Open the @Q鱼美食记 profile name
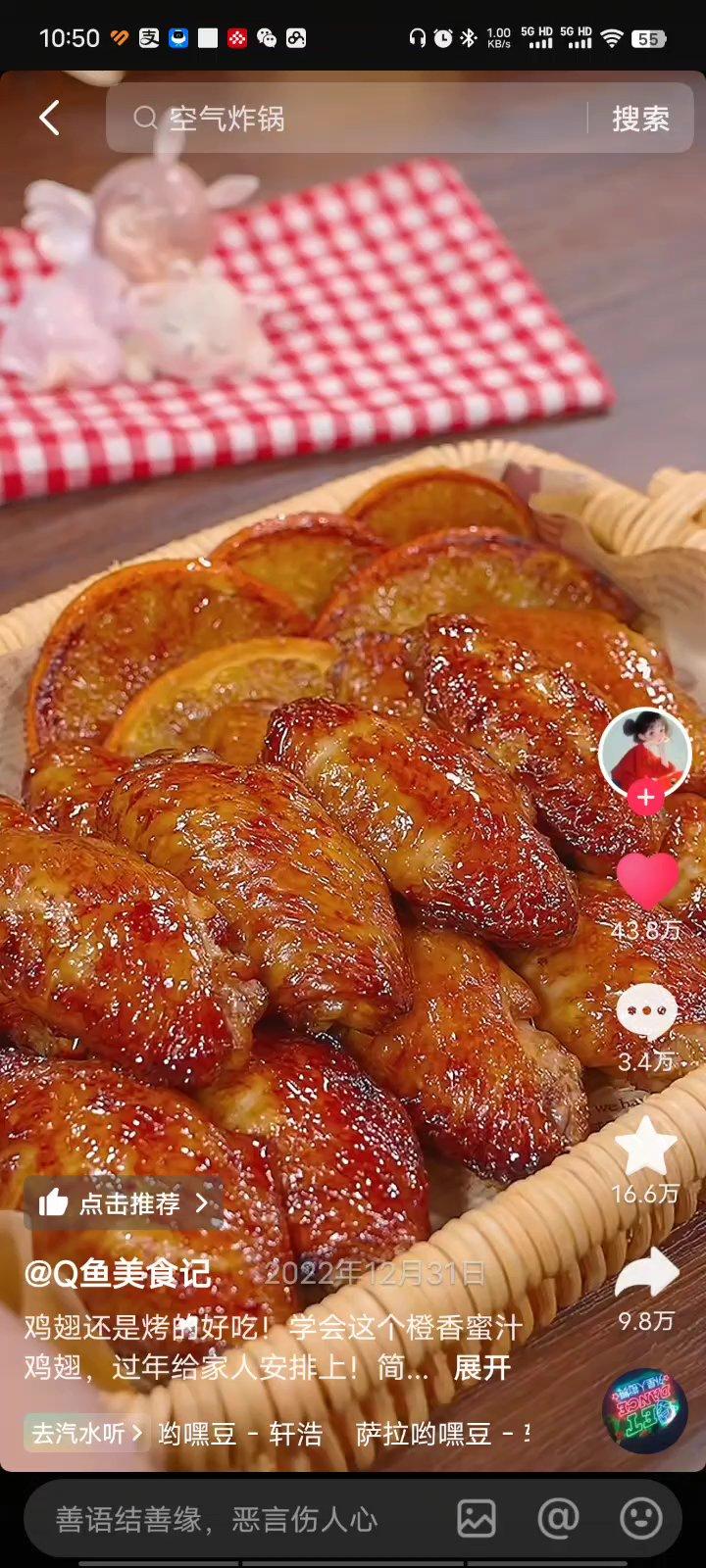The height and width of the screenshot is (1568, 706). 118,1273
